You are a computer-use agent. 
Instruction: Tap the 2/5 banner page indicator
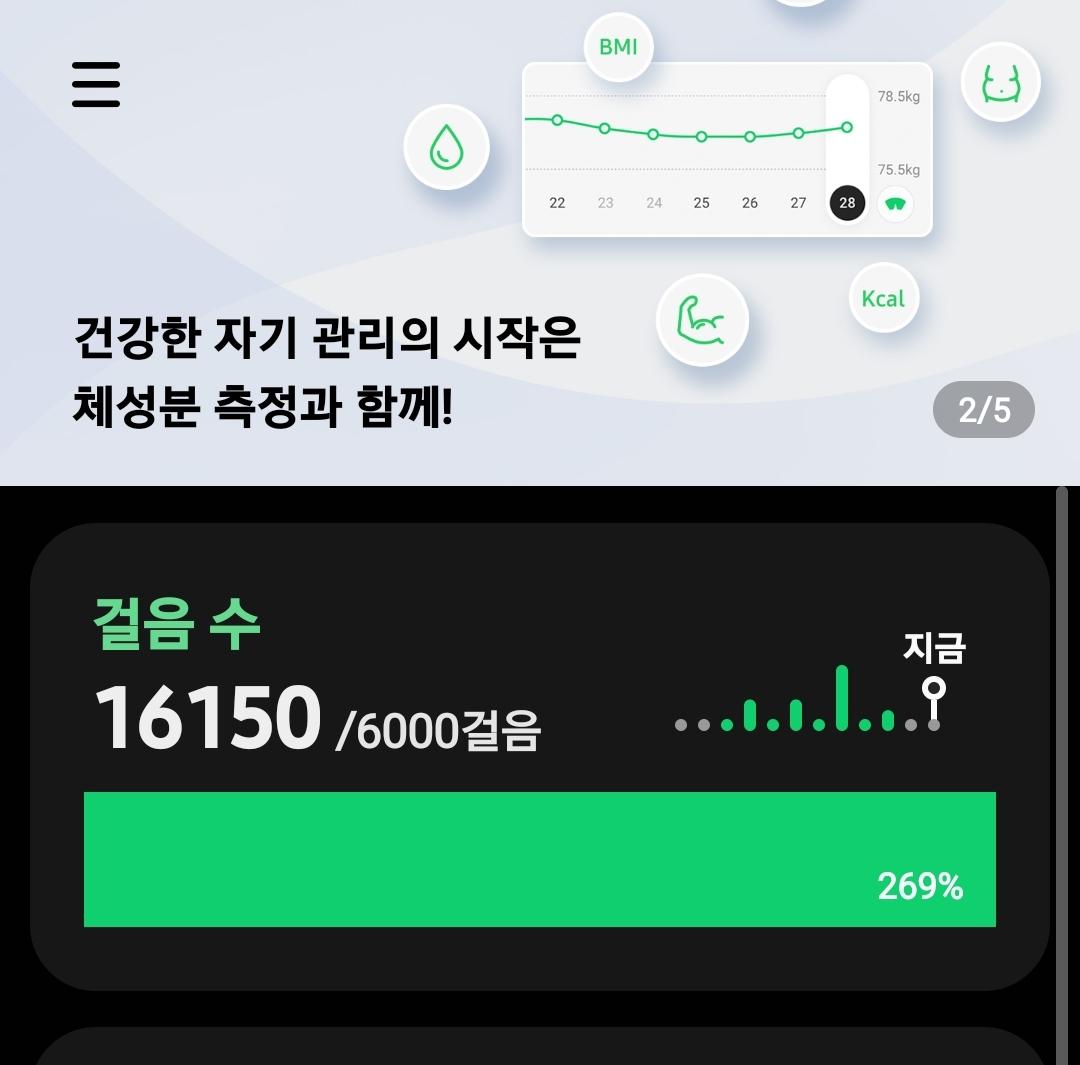pyautogui.click(x=983, y=410)
